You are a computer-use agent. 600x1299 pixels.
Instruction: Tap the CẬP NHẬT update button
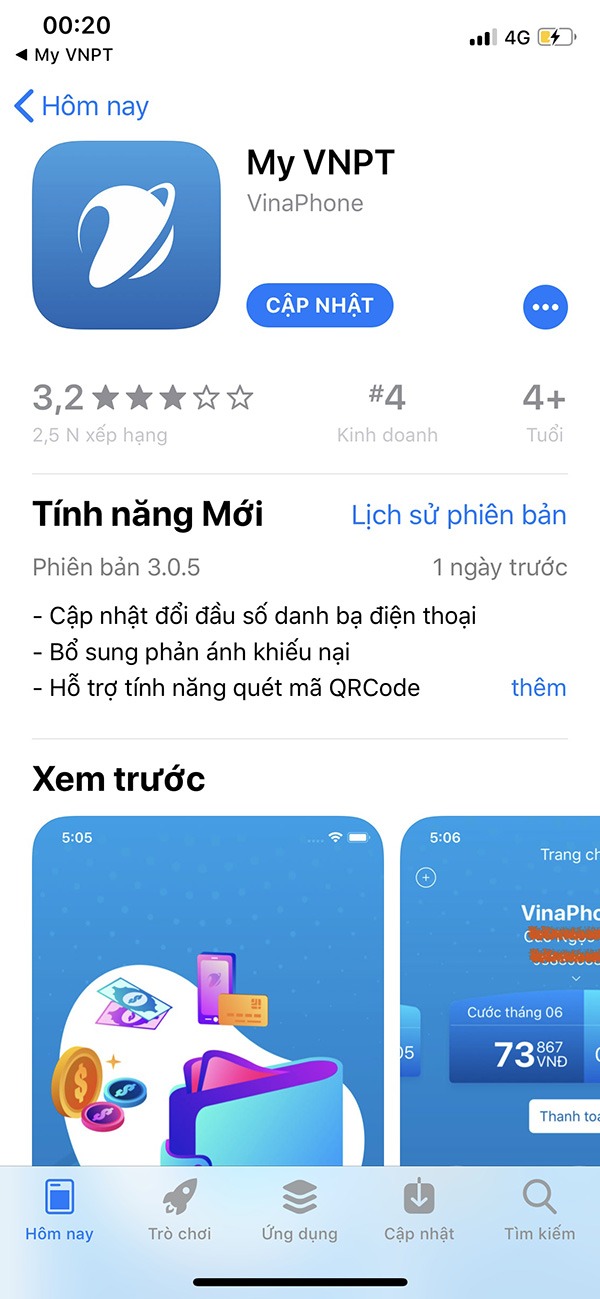[320, 306]
